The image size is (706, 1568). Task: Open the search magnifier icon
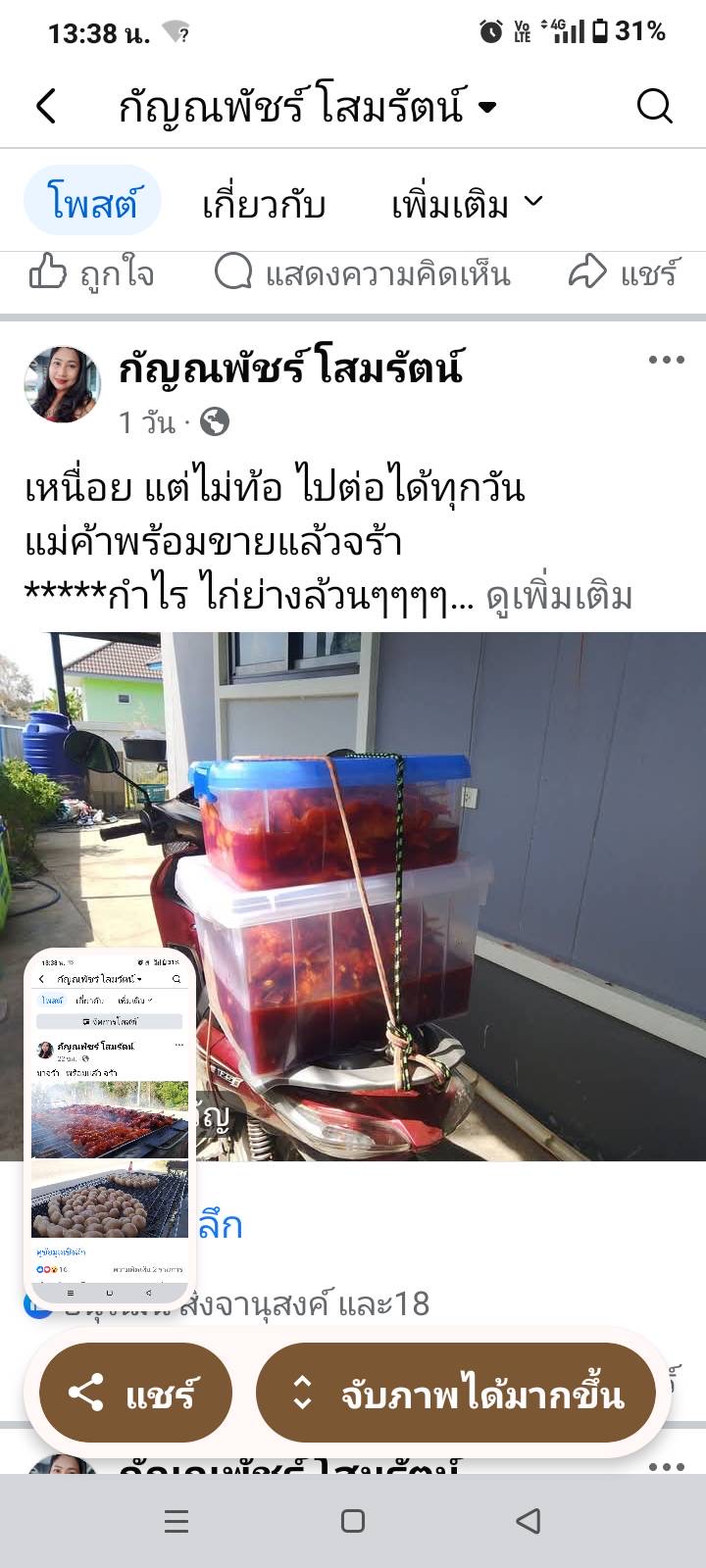(x=654, y=106)
